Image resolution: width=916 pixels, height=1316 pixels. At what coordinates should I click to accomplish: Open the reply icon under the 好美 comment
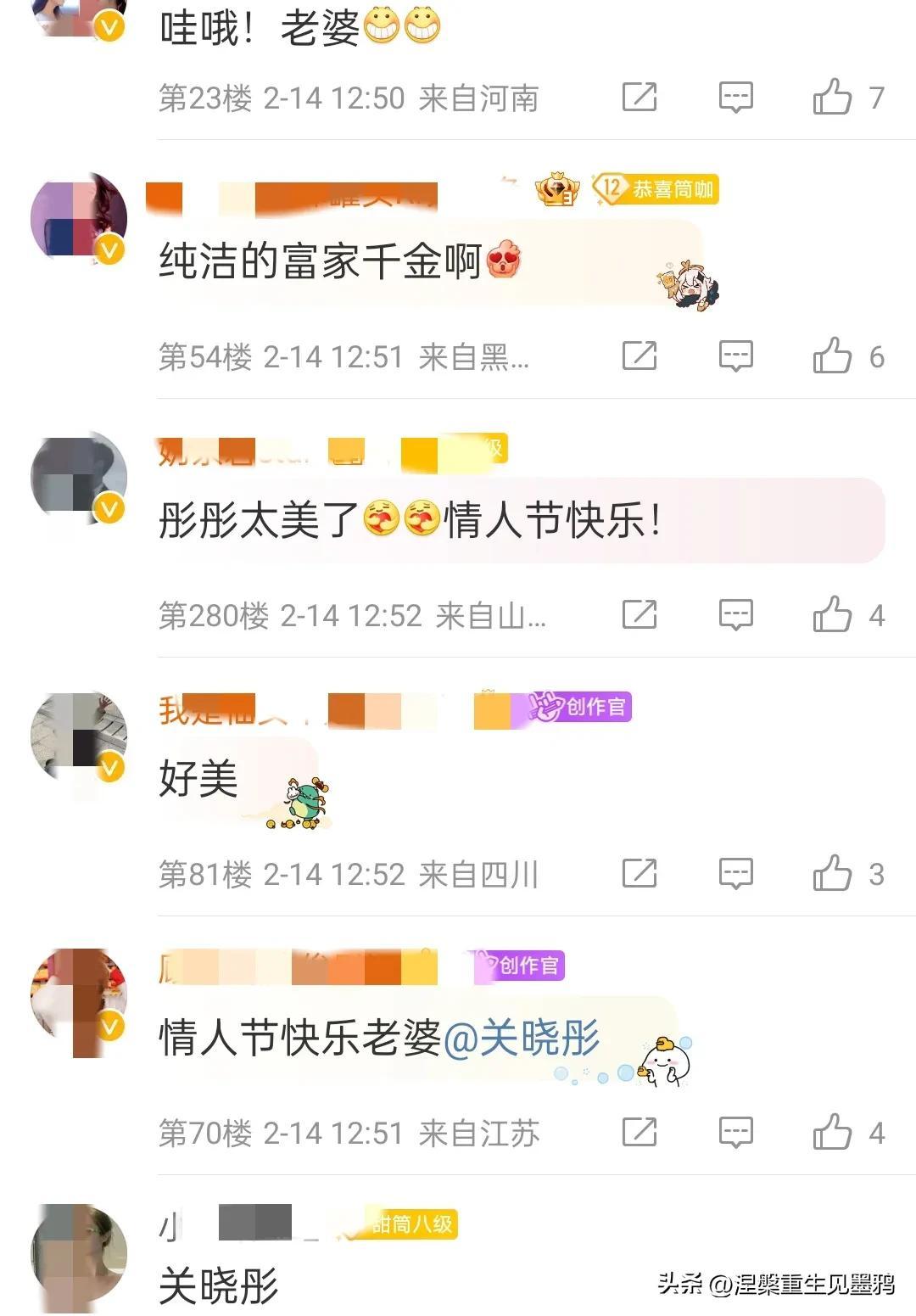737,872
